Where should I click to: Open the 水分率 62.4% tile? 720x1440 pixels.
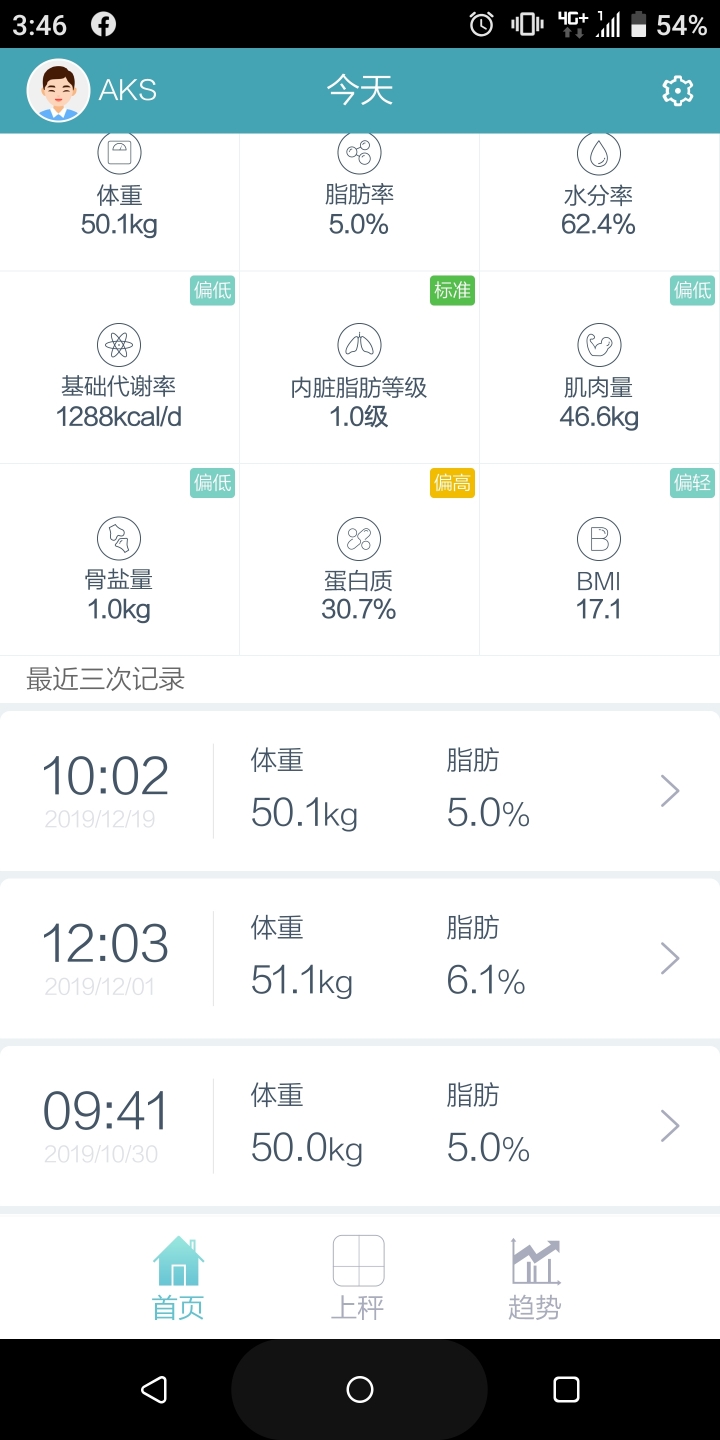(x=599, y=202)
